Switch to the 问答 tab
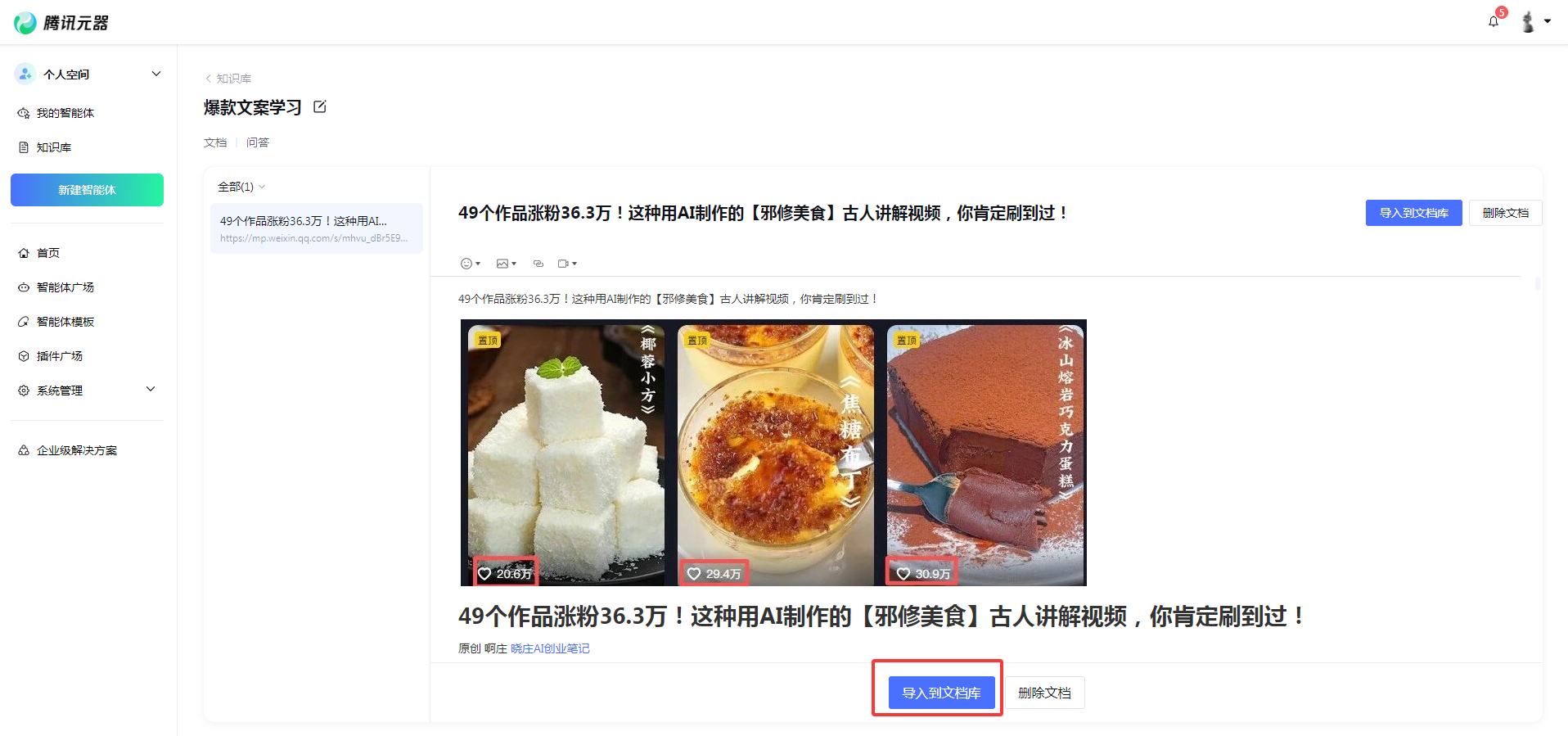The width and height of the screenshot is (1568, 736). pyautogui.click(x=258, y=142)
